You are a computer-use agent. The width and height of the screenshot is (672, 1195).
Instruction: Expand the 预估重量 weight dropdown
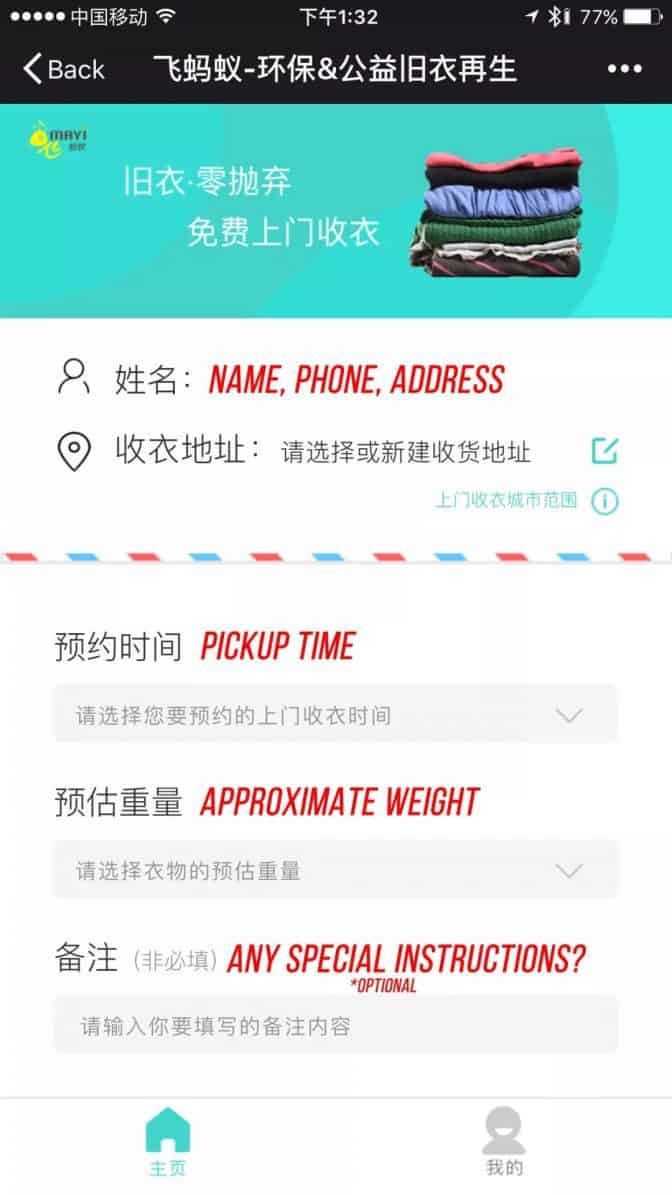(x=336, y=870)
